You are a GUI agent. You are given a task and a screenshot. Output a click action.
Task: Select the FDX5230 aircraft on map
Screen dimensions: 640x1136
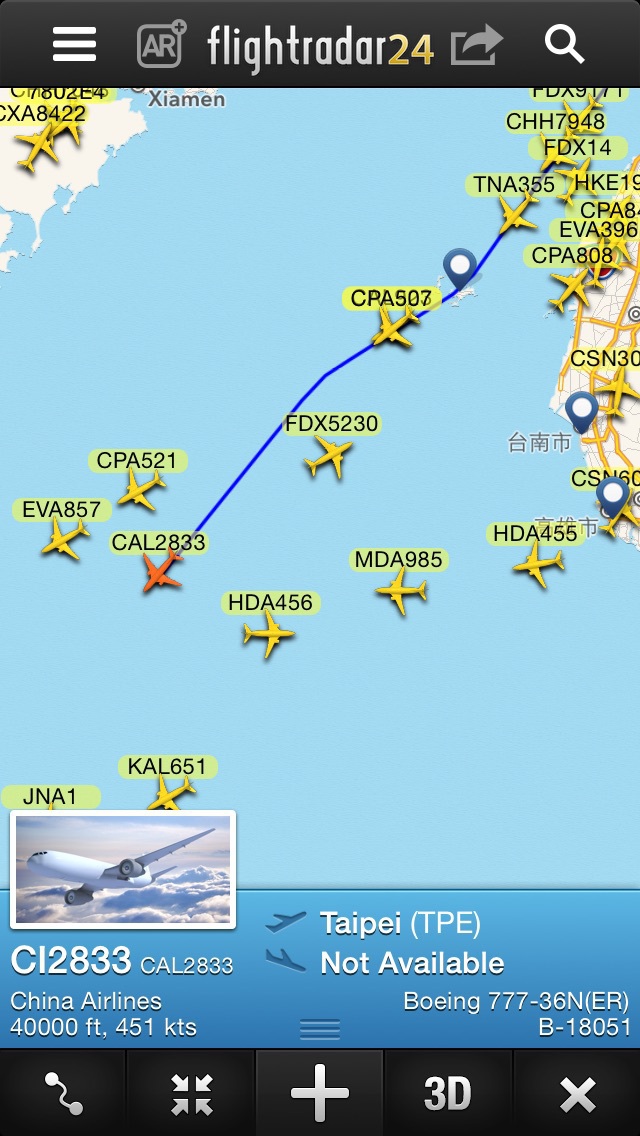pyautogui.click(x=328, y=458)
